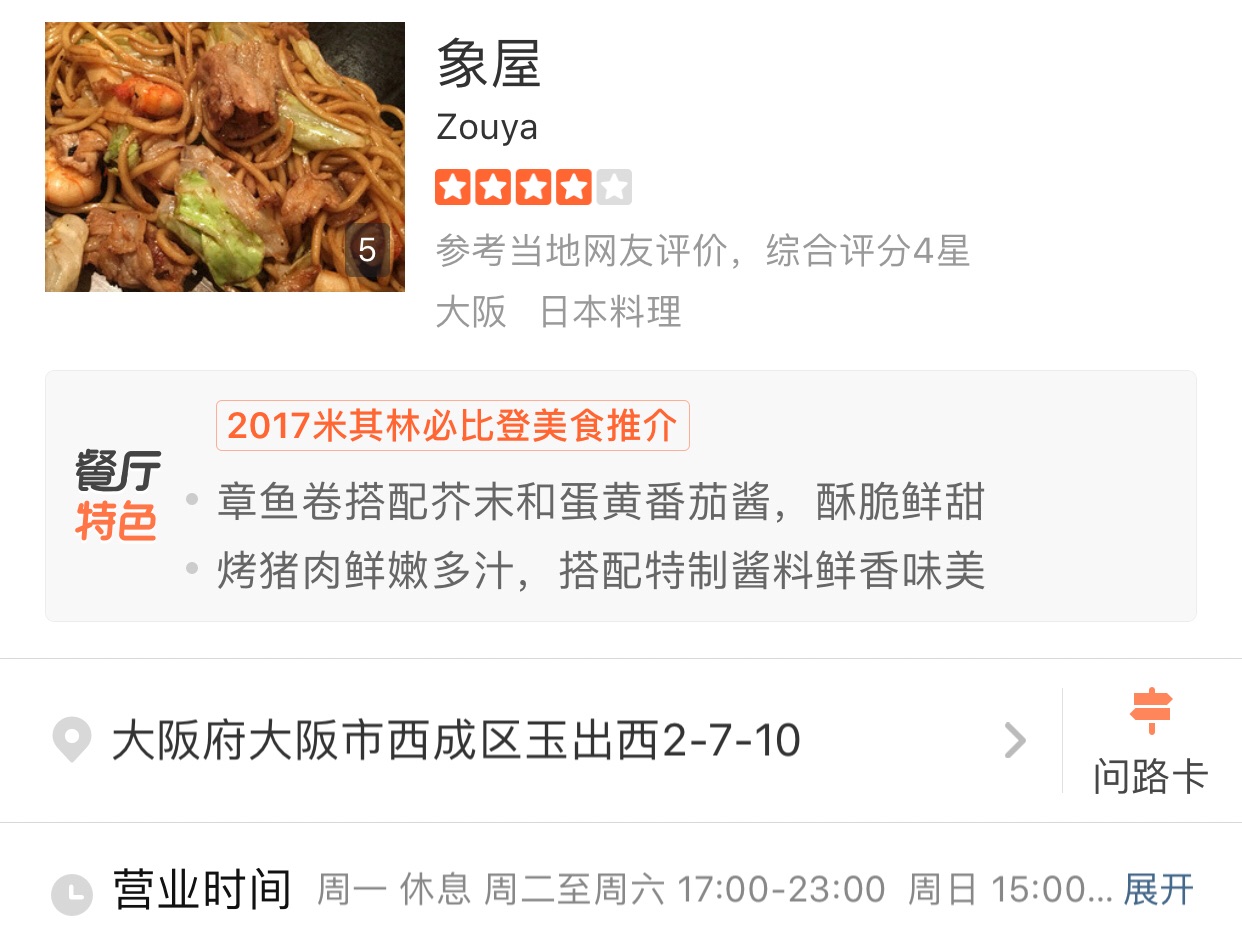Open the address row for 大阪府大阪市西成区玉出西2-7-10
The image size is (1242, 946).
coord(455,741)
